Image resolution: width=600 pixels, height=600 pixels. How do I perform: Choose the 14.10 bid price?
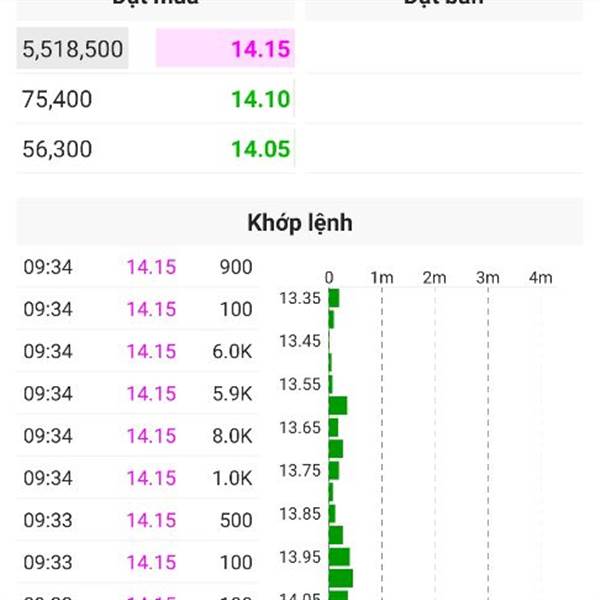260,99
